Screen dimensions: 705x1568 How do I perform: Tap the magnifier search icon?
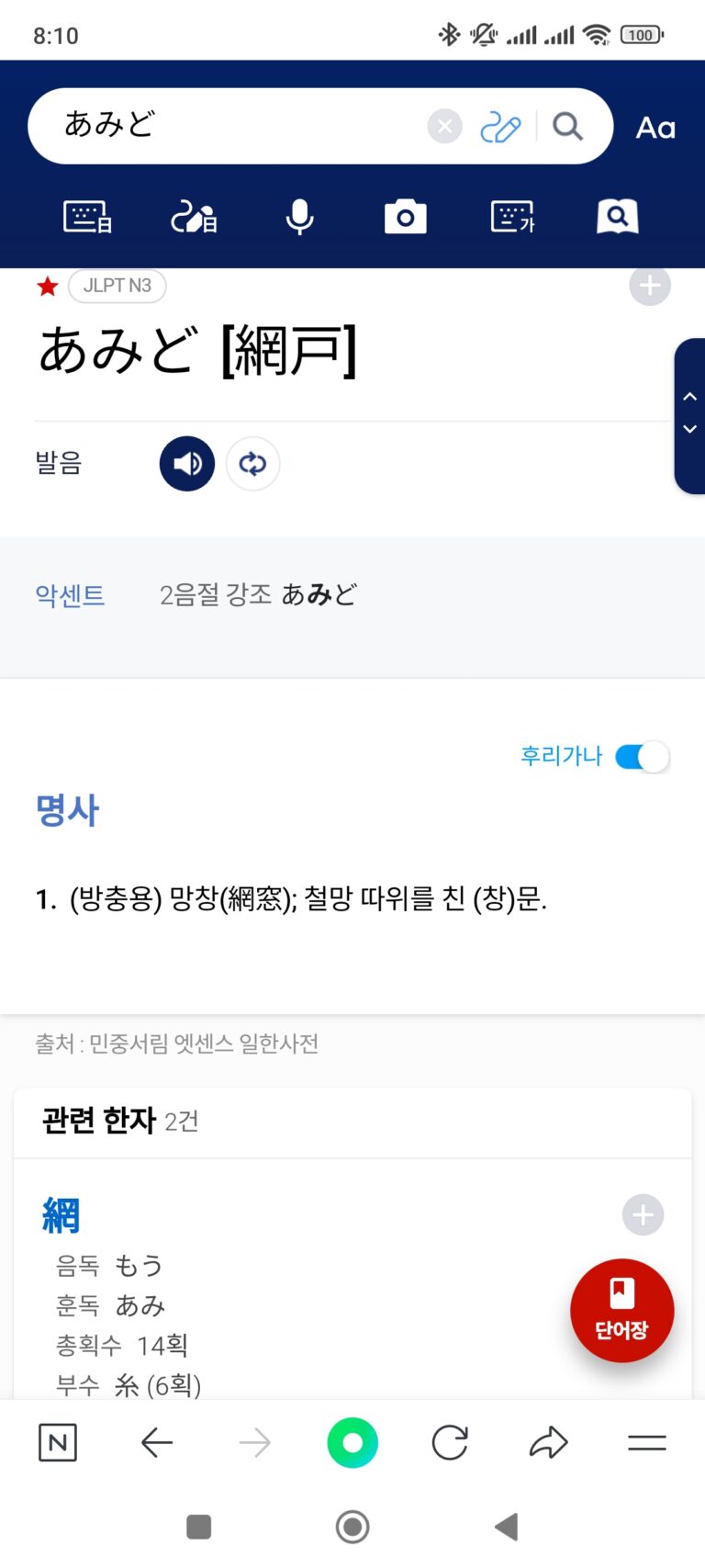click(568, 126)
